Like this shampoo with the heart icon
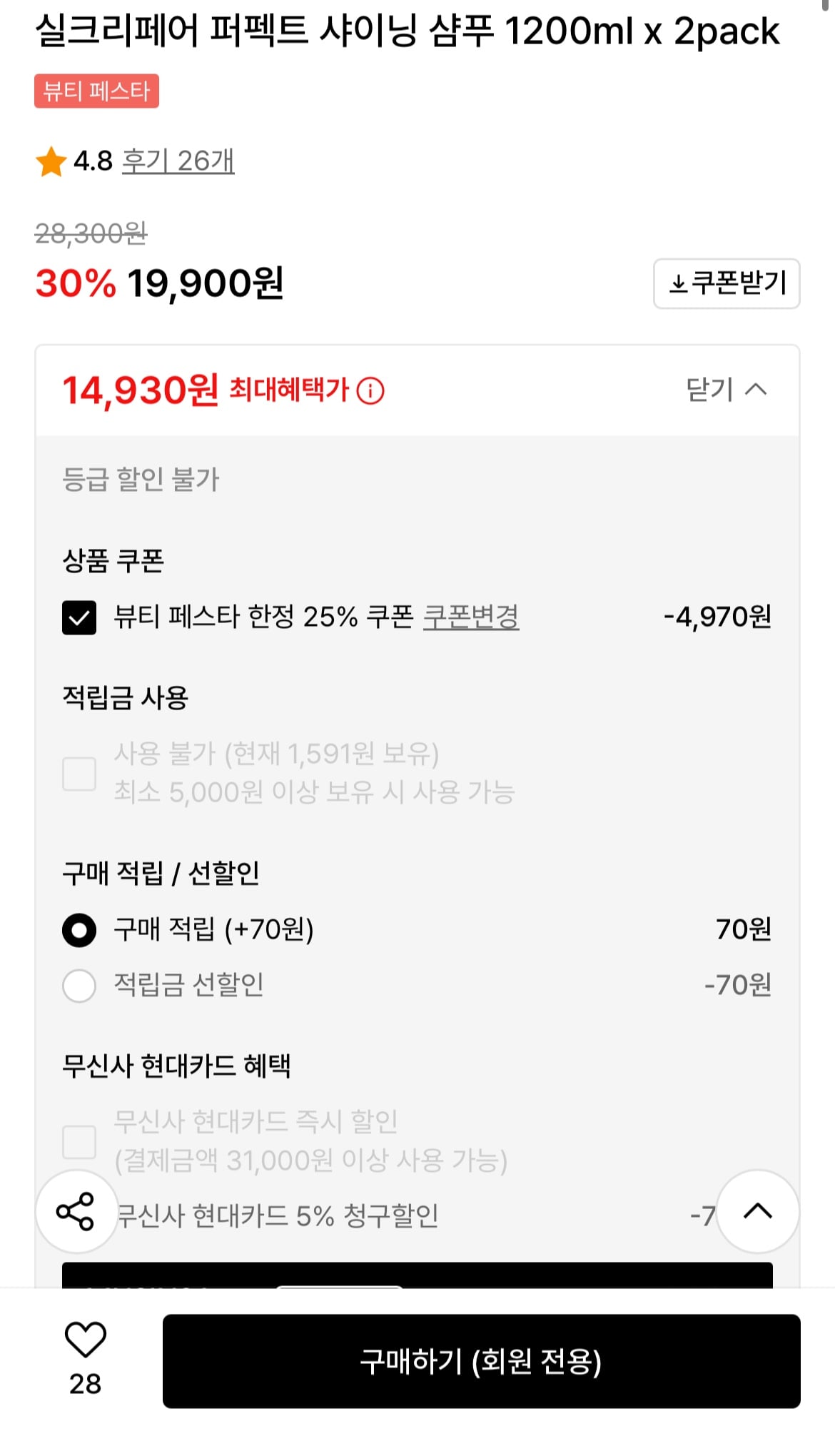Screen dimensions: 835x1456 coord(86,1340)
